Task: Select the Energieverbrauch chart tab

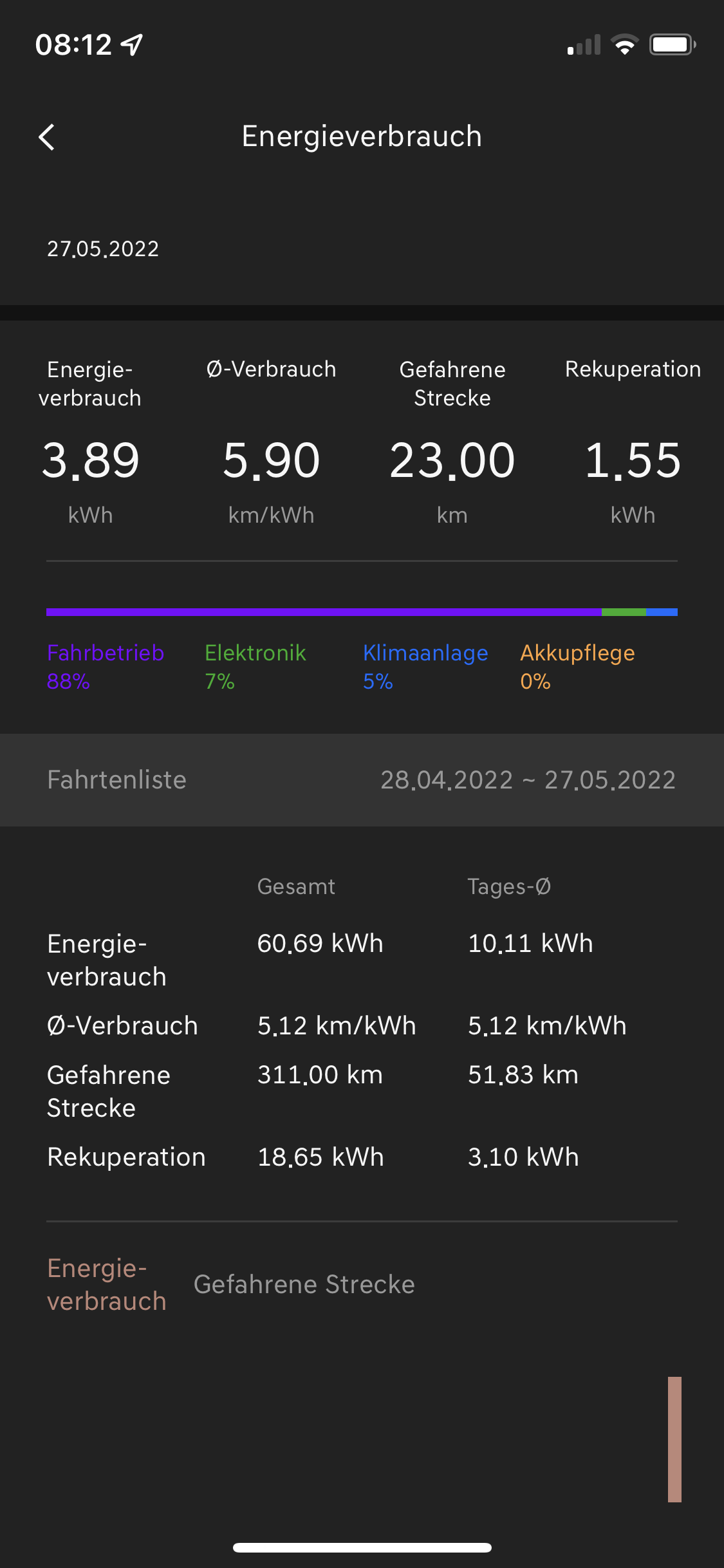Action: [x=106, y=1285]
